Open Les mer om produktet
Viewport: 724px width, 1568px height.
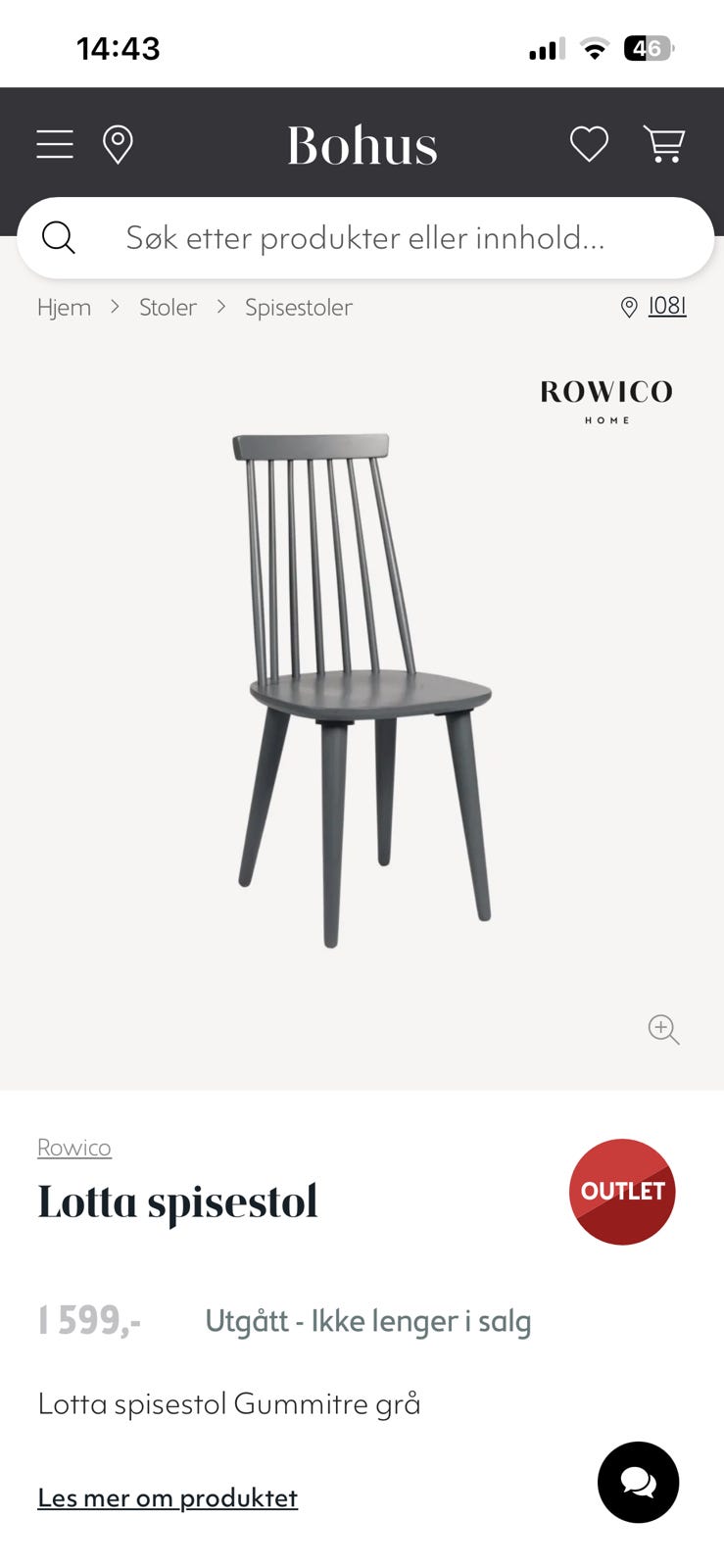[168, 1497]
